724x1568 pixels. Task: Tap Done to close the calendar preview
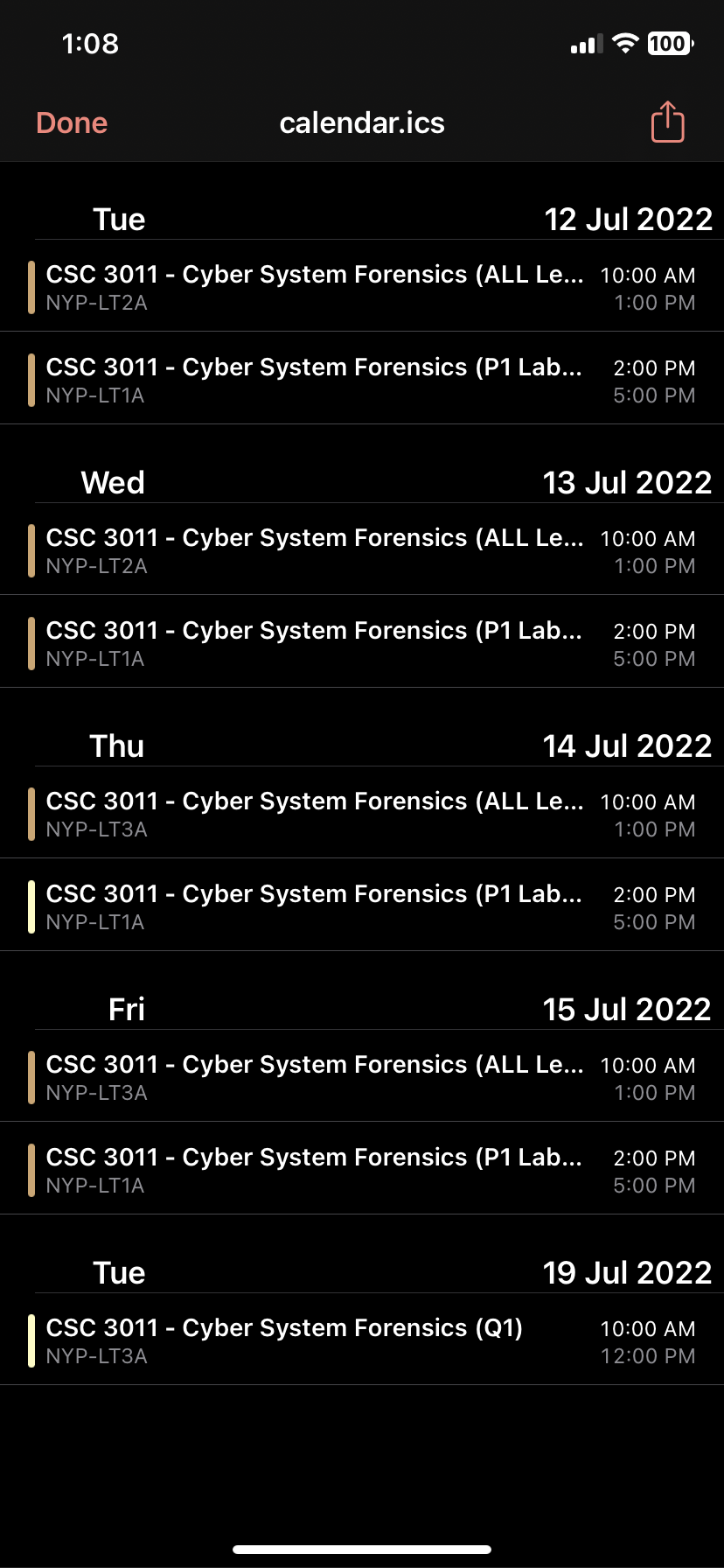(x=72, y=123)
